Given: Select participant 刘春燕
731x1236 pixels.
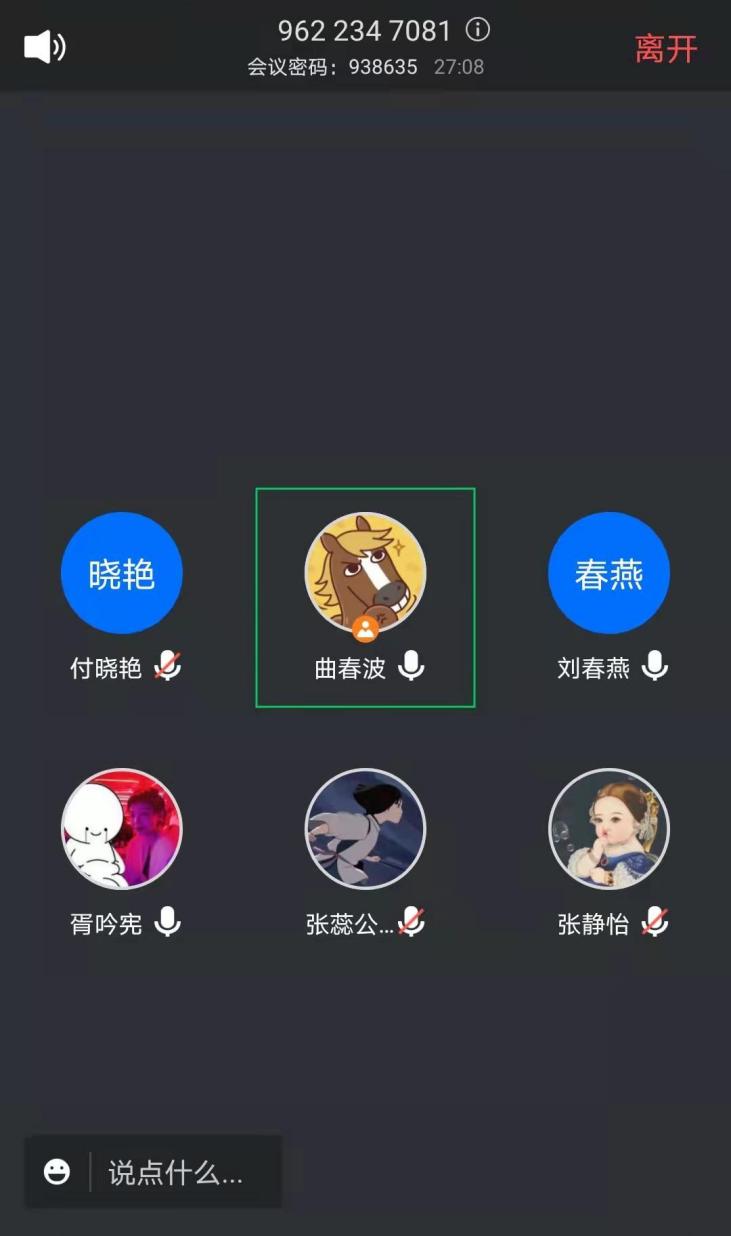Looking at the screenshot, I should click(x=608, y=573).
